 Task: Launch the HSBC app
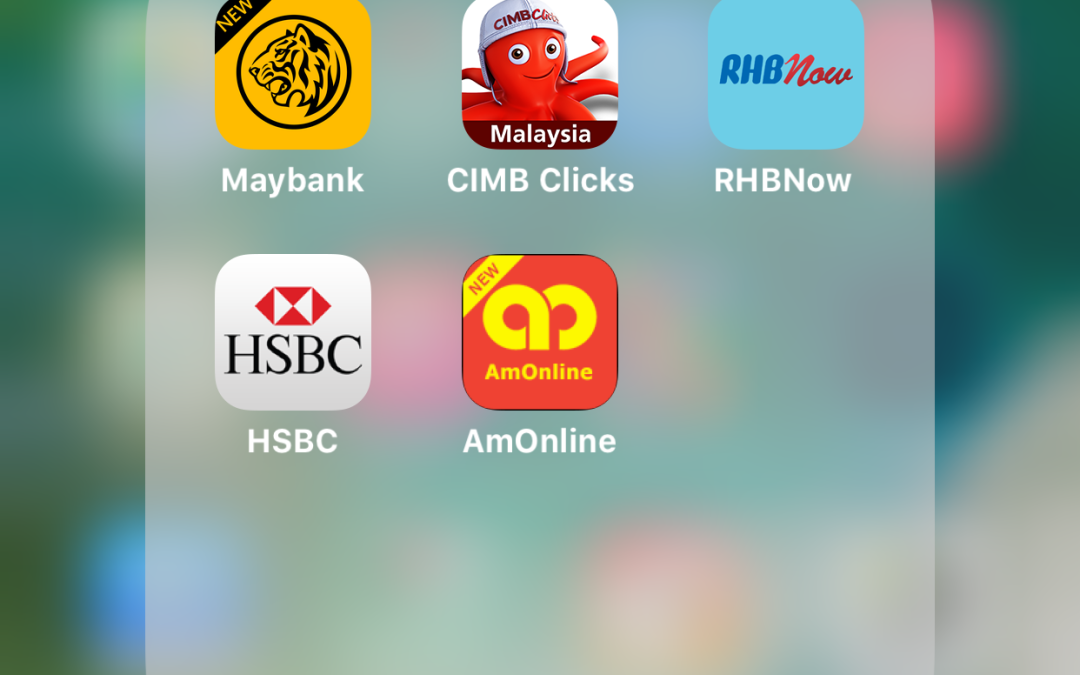click(293, 332)
